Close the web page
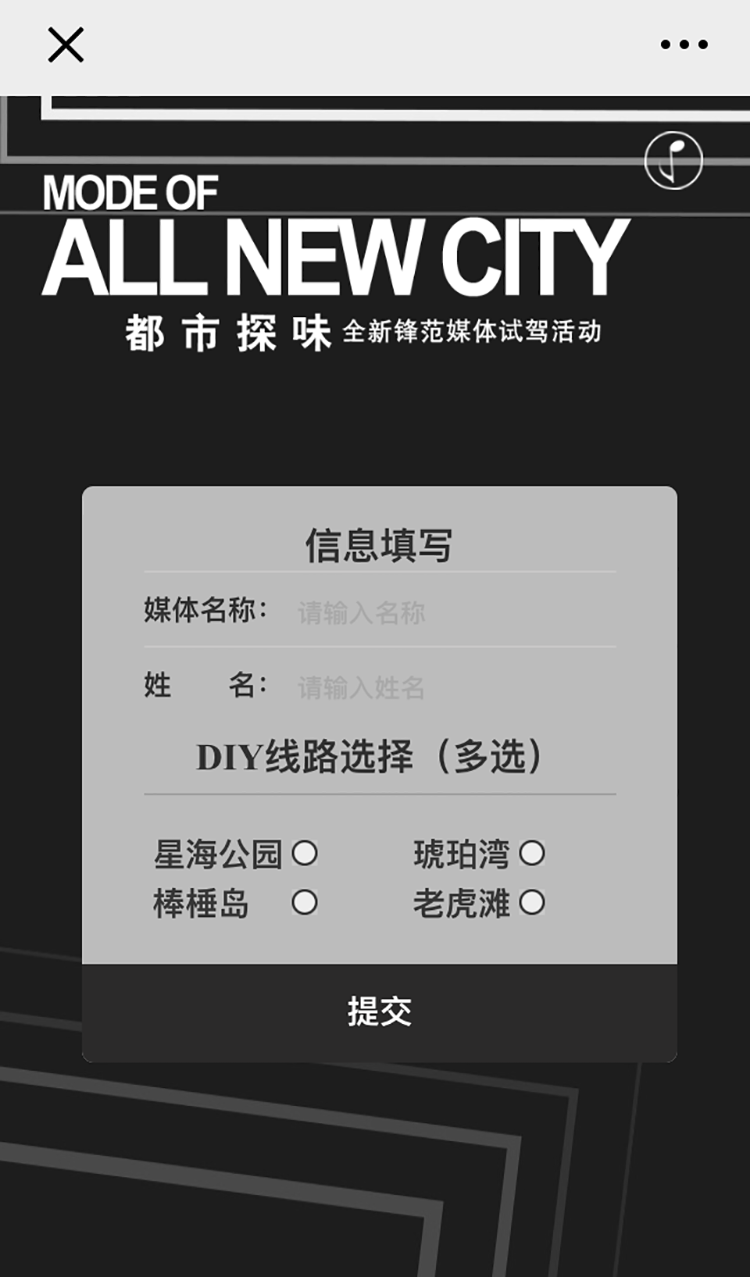 pyautogui.click(x=66, y=45)
